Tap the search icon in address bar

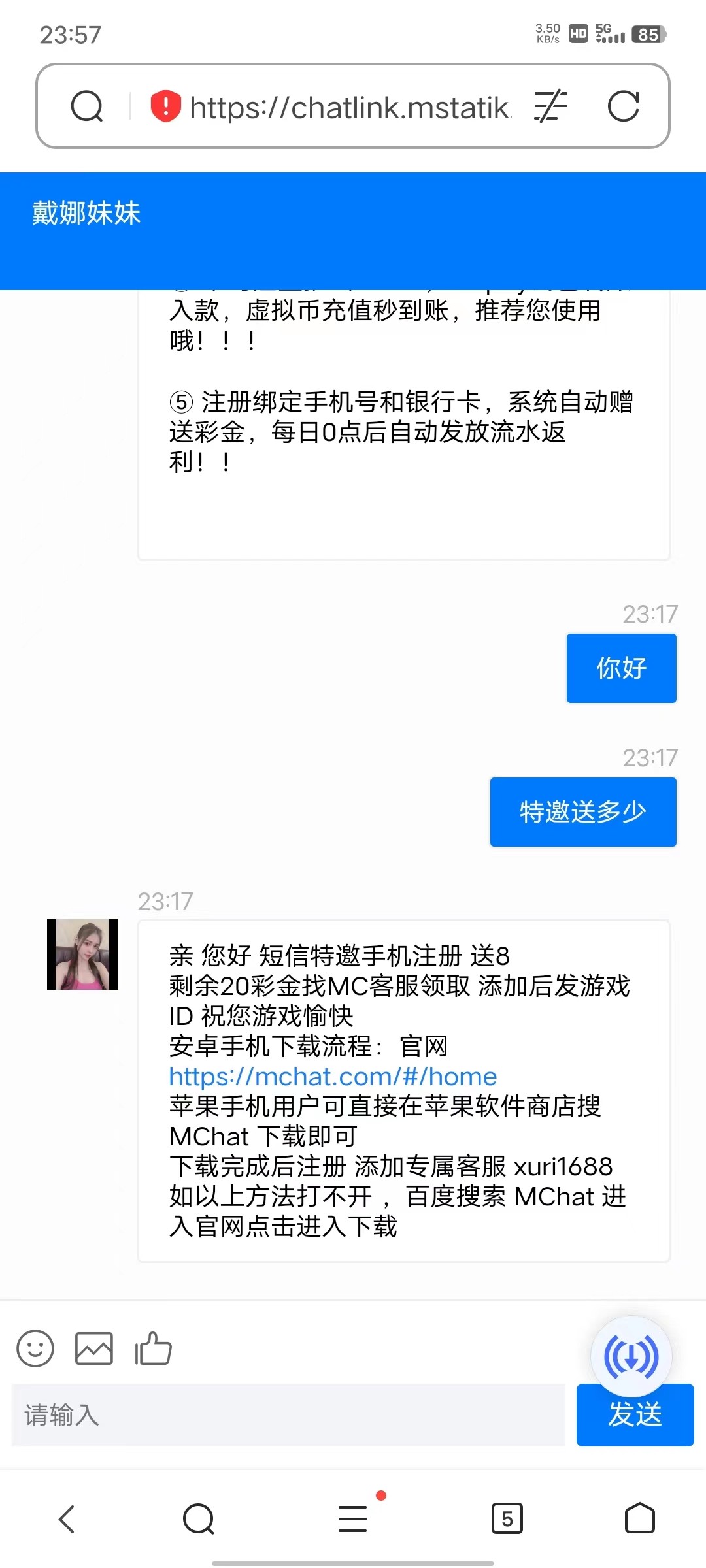pos(87,106)
